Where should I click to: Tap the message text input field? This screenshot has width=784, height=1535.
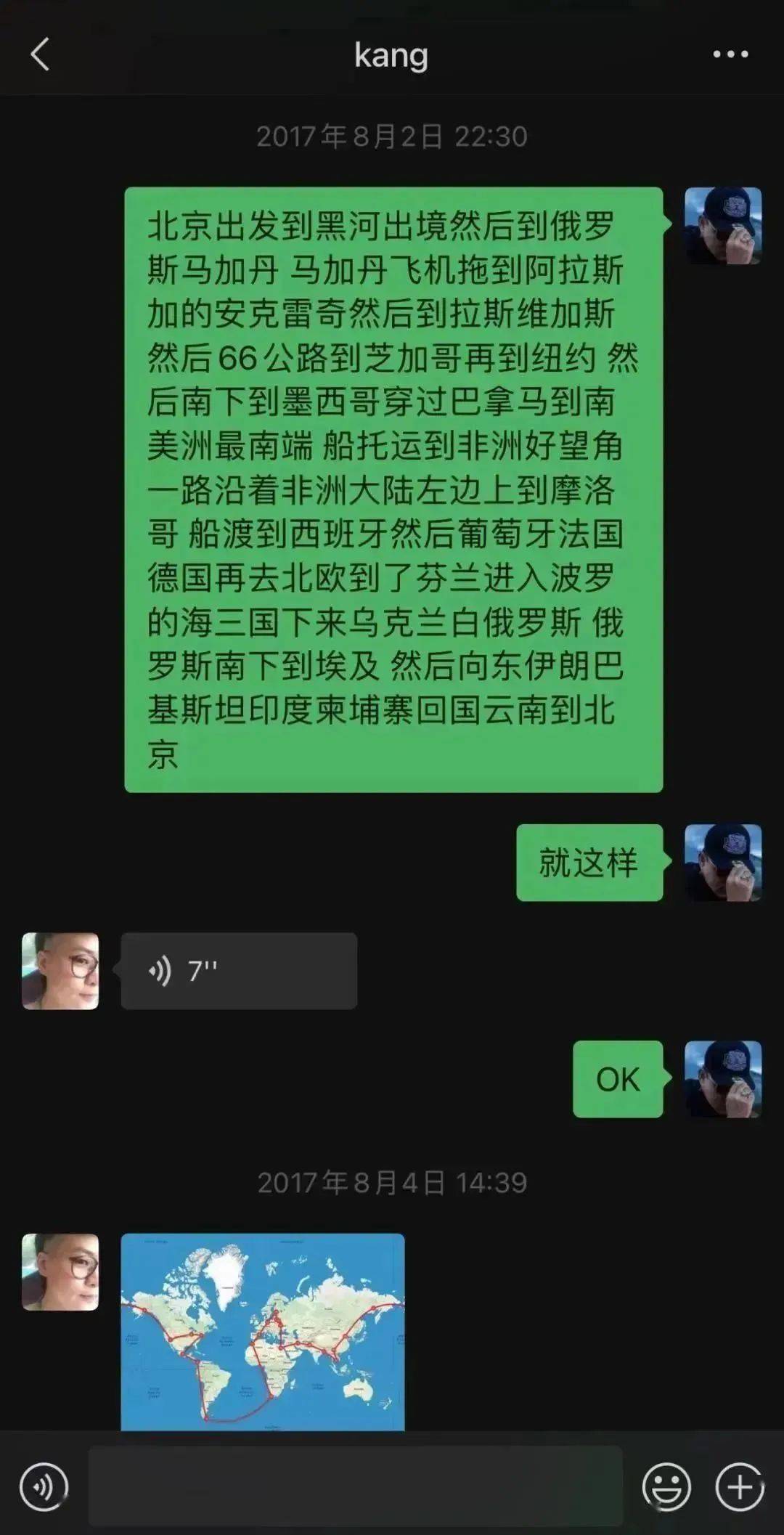(356, 1486)
